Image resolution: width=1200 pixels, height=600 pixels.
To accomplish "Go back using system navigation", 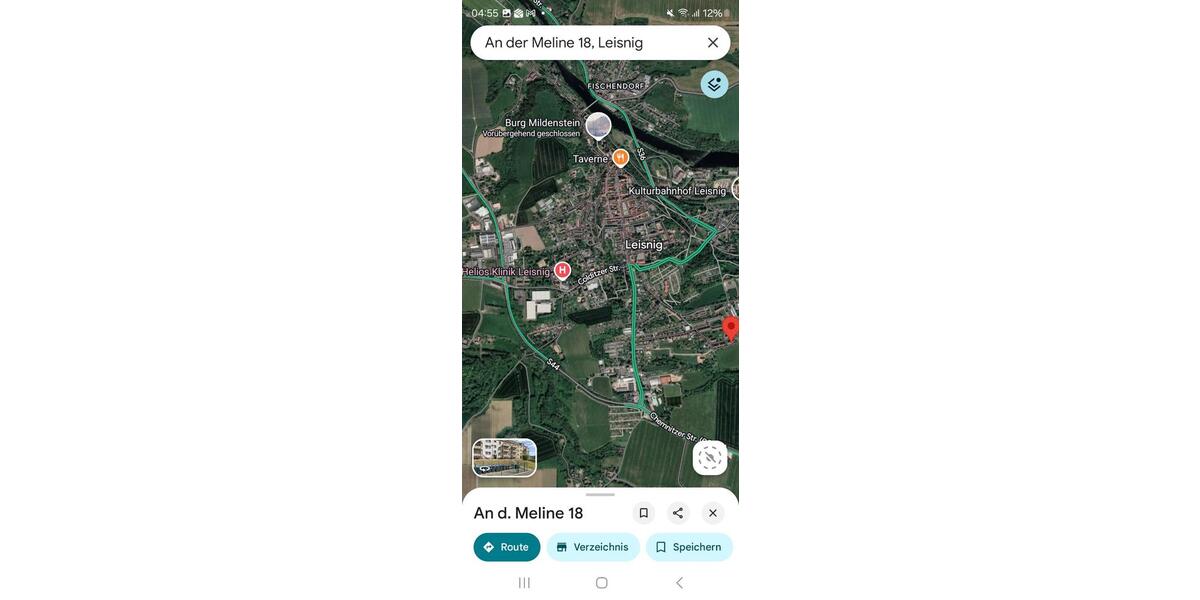I will click(679, 582).
